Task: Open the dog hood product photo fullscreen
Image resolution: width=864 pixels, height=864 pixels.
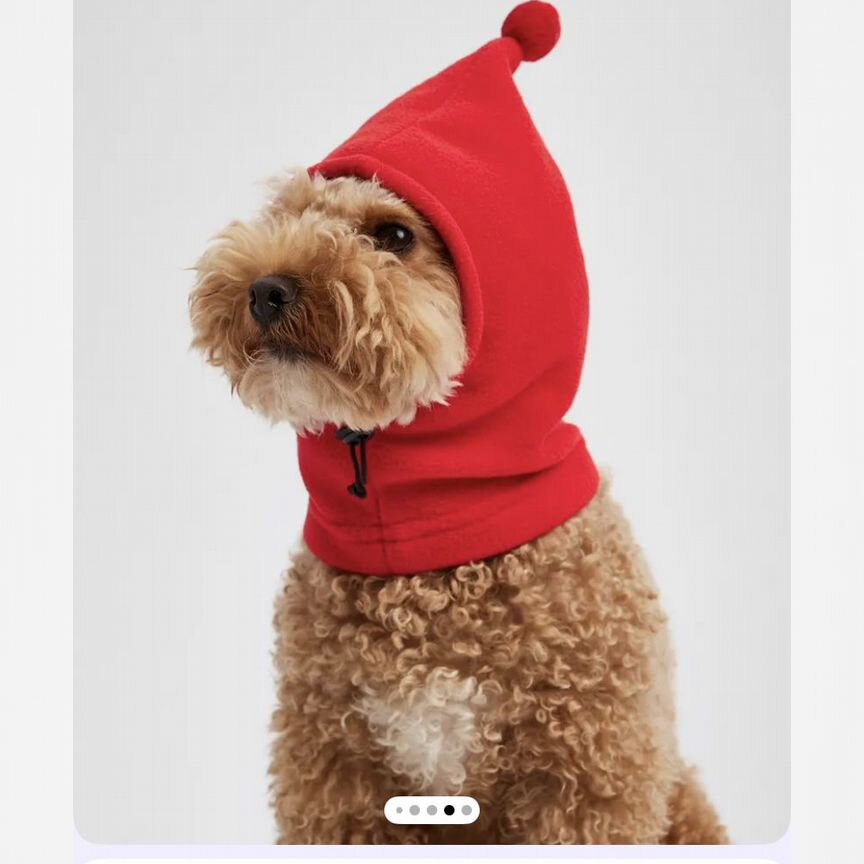Action: pos(432,400)
